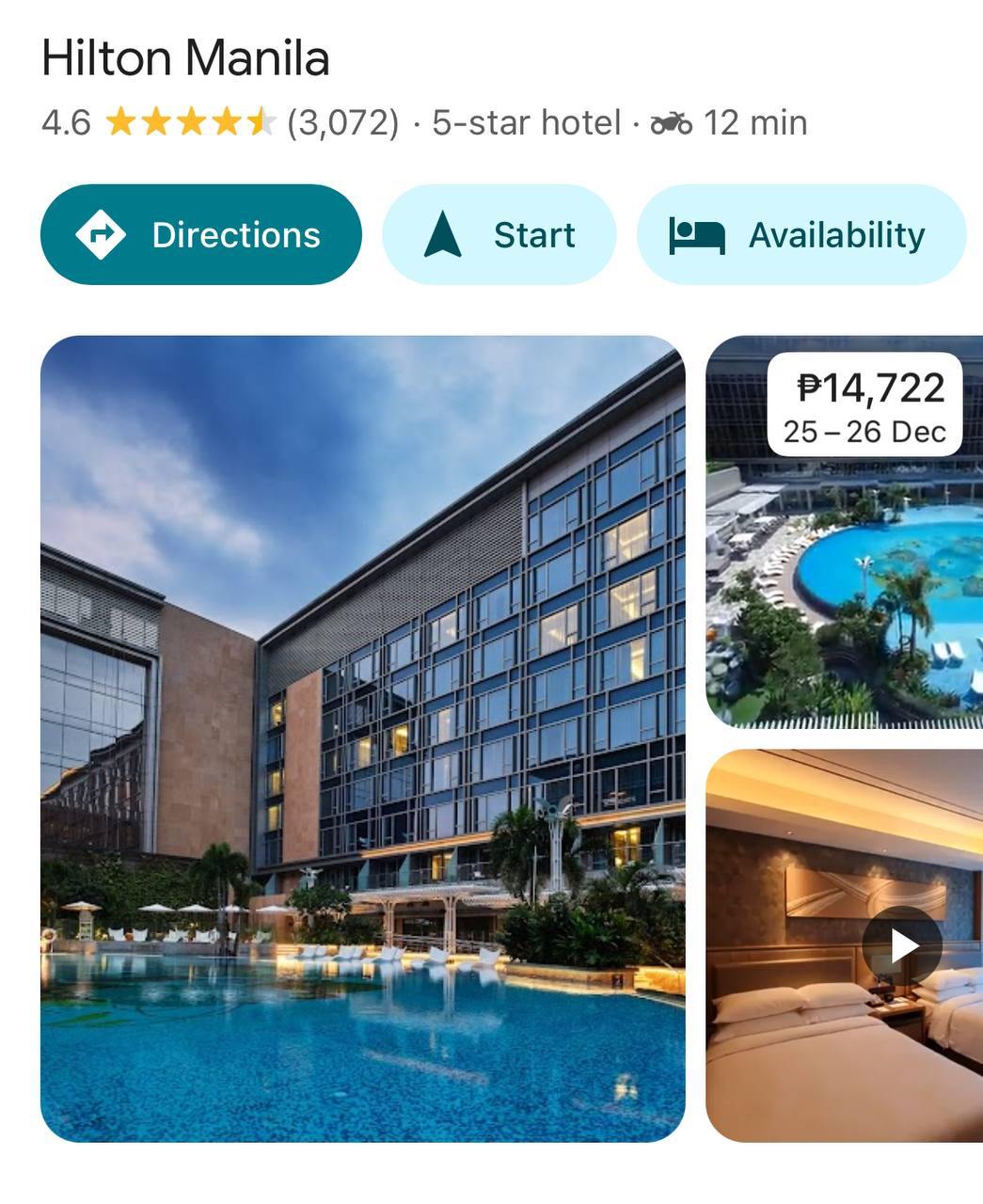Open the large hotel exterior photo
Image resolution: width=983 pixels, height=1204 pixels.
(362, 738)
